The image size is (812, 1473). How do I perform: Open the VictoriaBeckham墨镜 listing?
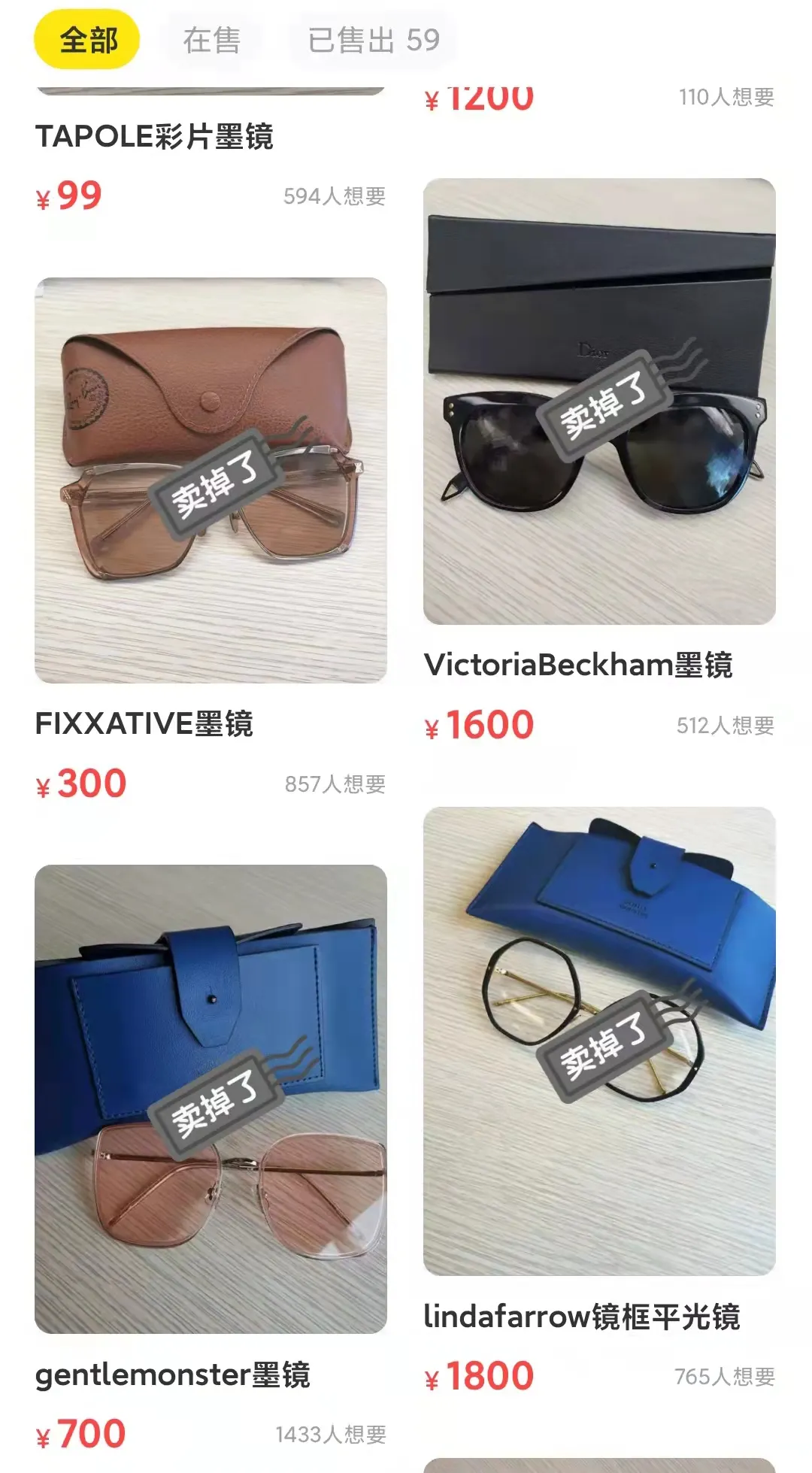[599, 402]
